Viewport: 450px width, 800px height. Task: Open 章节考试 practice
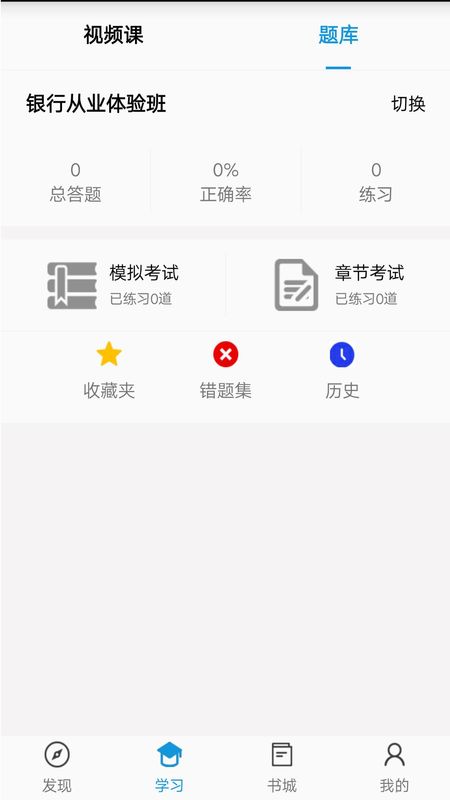pyautogui.click(x=339, y=285)
